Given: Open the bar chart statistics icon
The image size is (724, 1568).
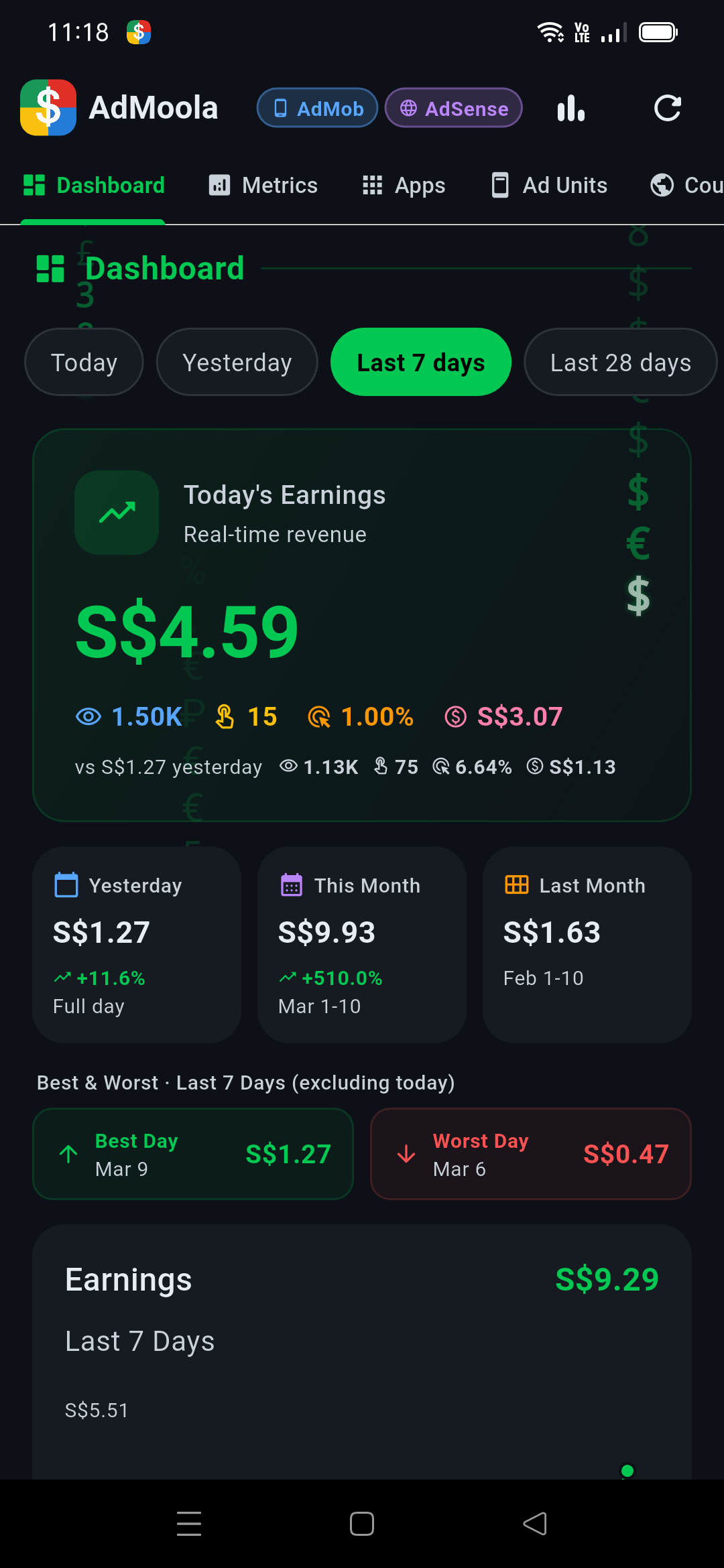Looking at the screenshot, I should point(571,108).
